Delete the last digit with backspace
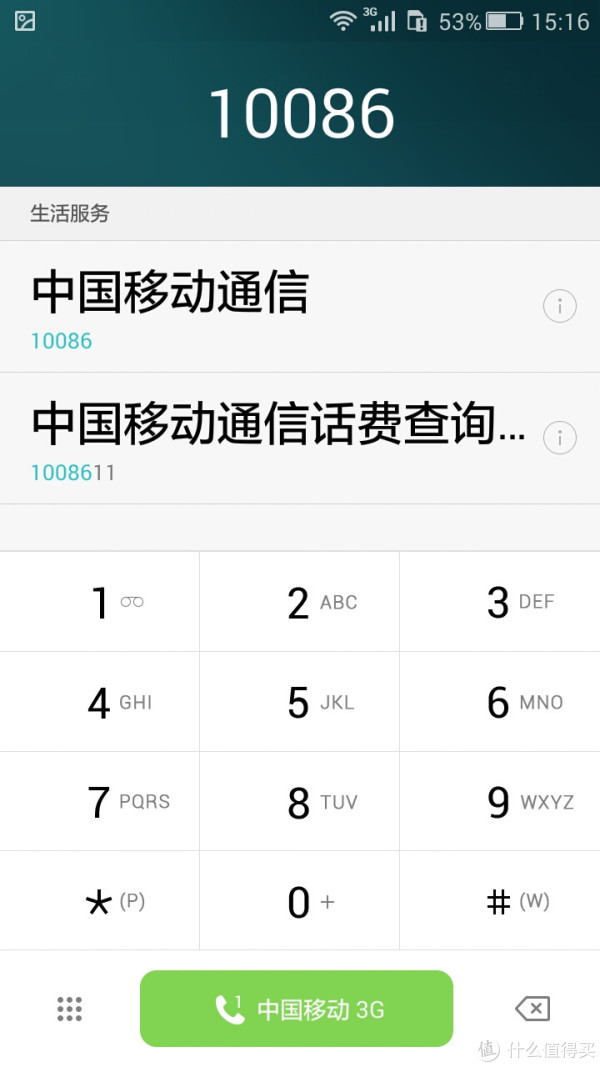Viewport: 600px width, 1067px height. click(x=533, y=1008)
